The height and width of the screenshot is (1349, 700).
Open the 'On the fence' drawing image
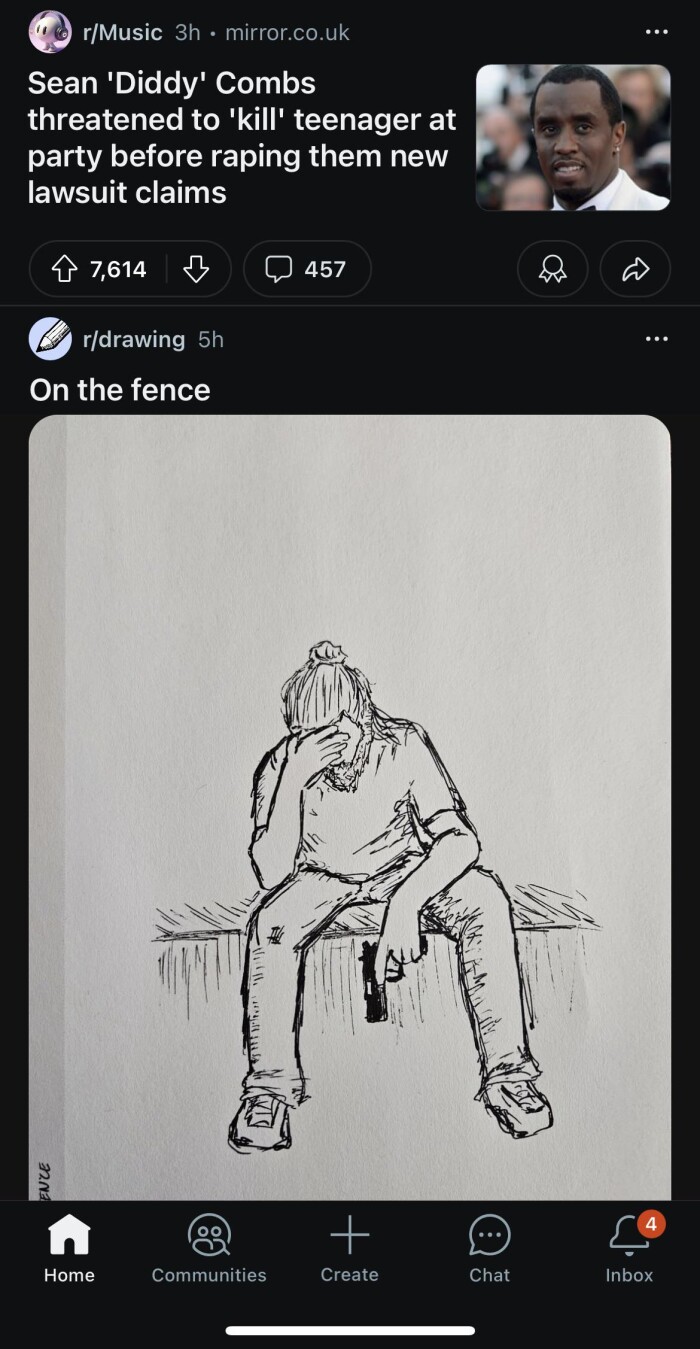(350, 800)
